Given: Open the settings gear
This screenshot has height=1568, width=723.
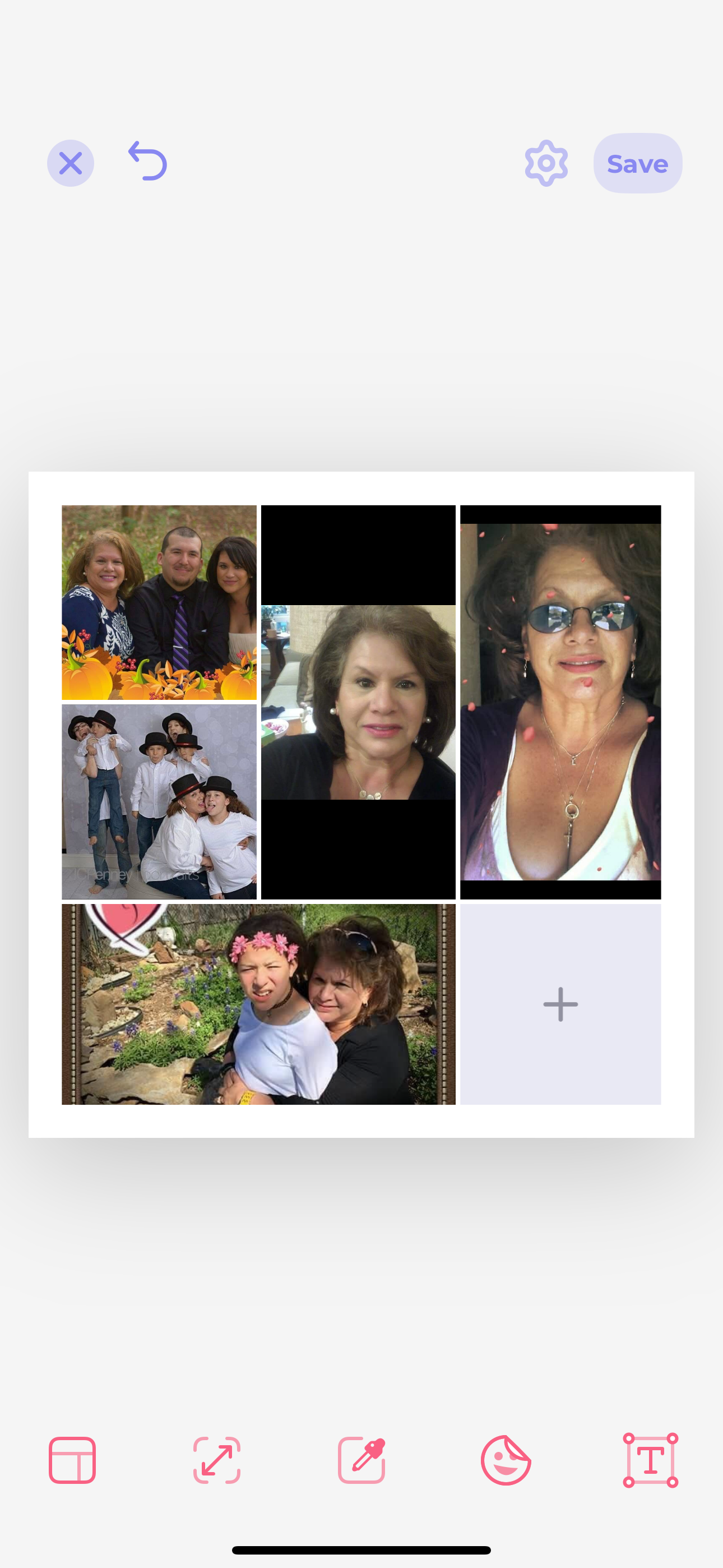Looking at the screenshot, I should pyautogui.click(x=546, y=163).
